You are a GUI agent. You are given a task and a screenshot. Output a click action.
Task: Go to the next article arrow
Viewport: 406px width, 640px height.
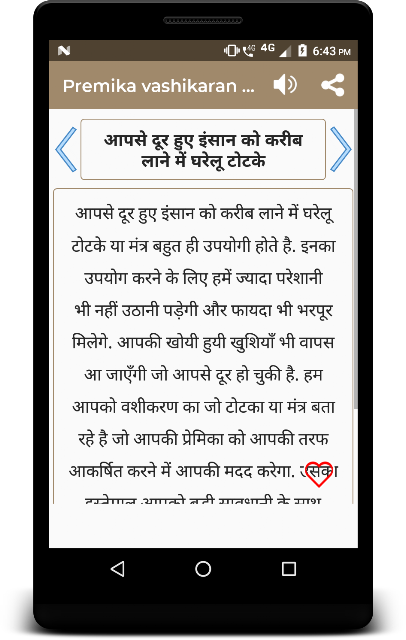(x=340, y=149)
